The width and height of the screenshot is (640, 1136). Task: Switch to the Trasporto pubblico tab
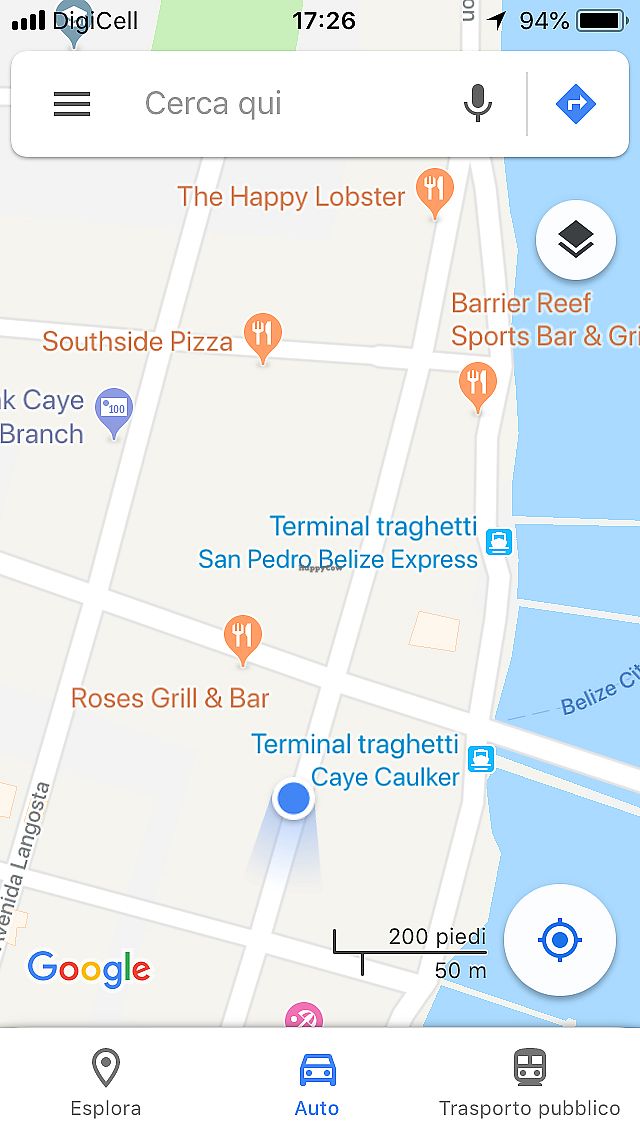point(529,1082)
